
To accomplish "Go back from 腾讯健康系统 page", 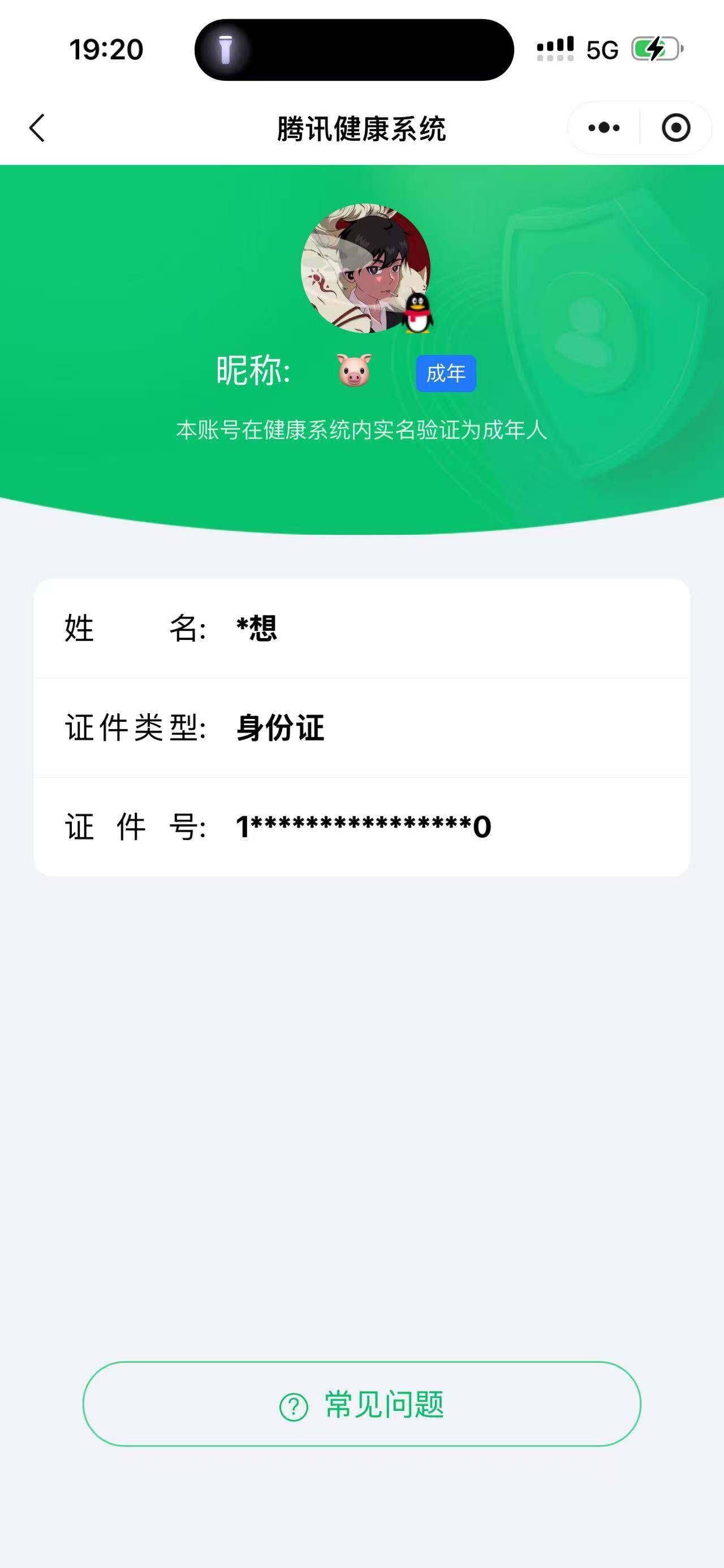I will 37,128.
